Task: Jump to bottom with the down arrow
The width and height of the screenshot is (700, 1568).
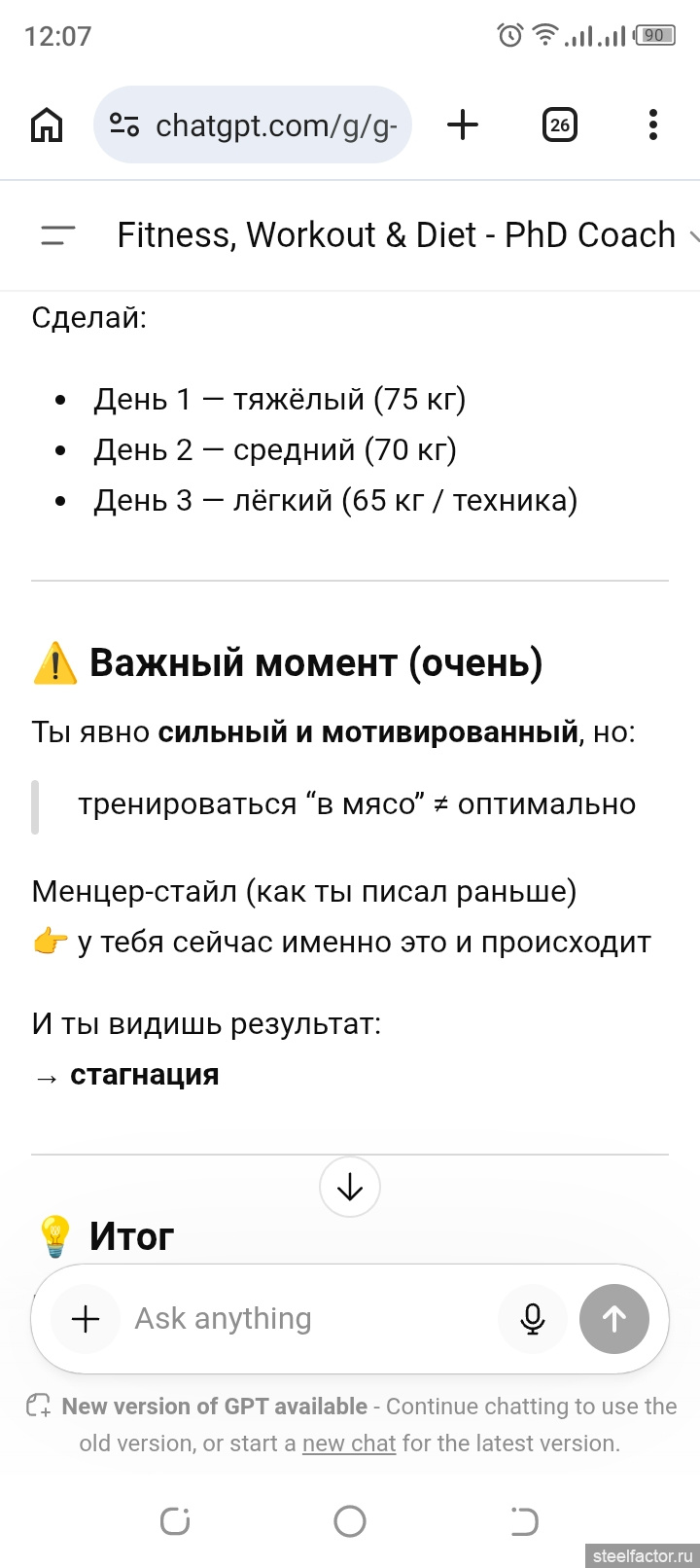Action: [x=349, y=1187]
